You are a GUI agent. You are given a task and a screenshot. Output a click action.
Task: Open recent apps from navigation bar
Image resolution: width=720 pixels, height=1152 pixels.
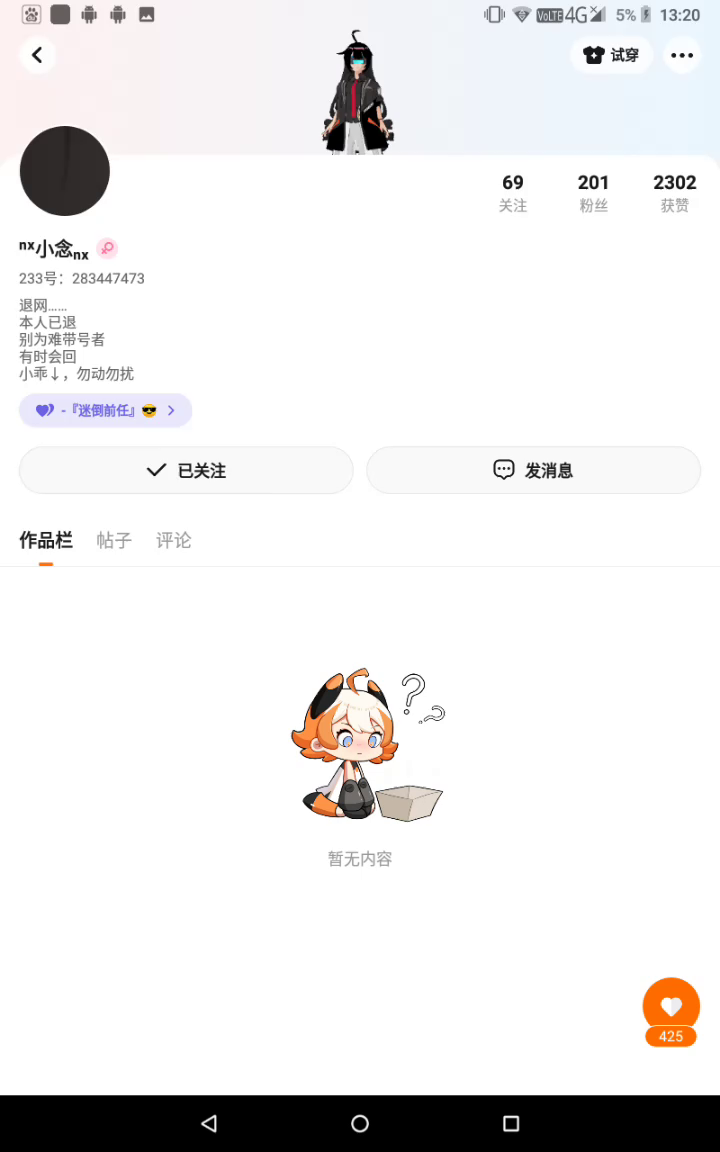click(511, 1124)
